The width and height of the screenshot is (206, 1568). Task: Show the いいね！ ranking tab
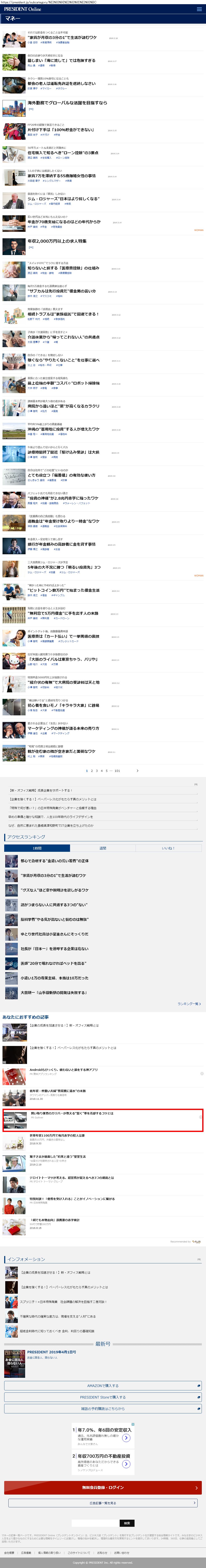(x=168, y=848)
